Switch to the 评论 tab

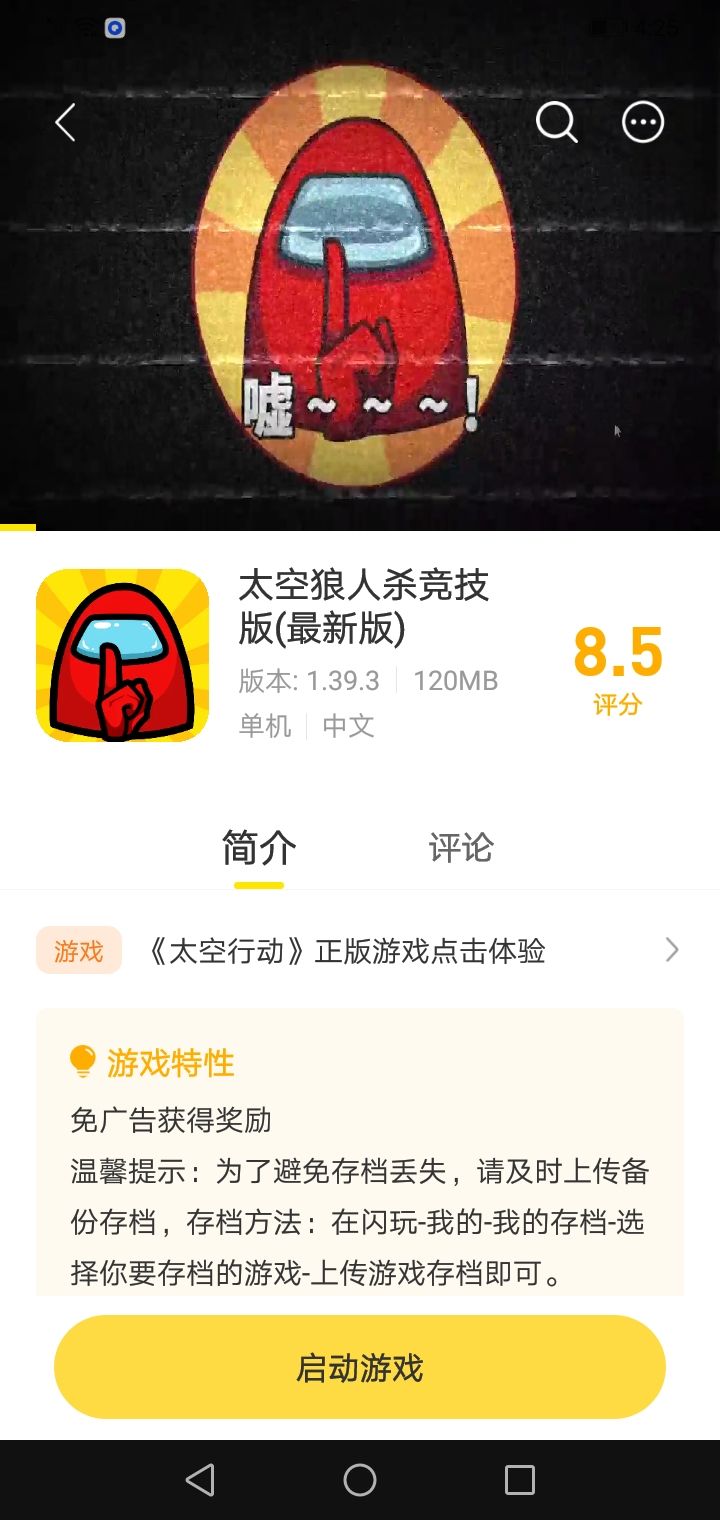point(461,848)
